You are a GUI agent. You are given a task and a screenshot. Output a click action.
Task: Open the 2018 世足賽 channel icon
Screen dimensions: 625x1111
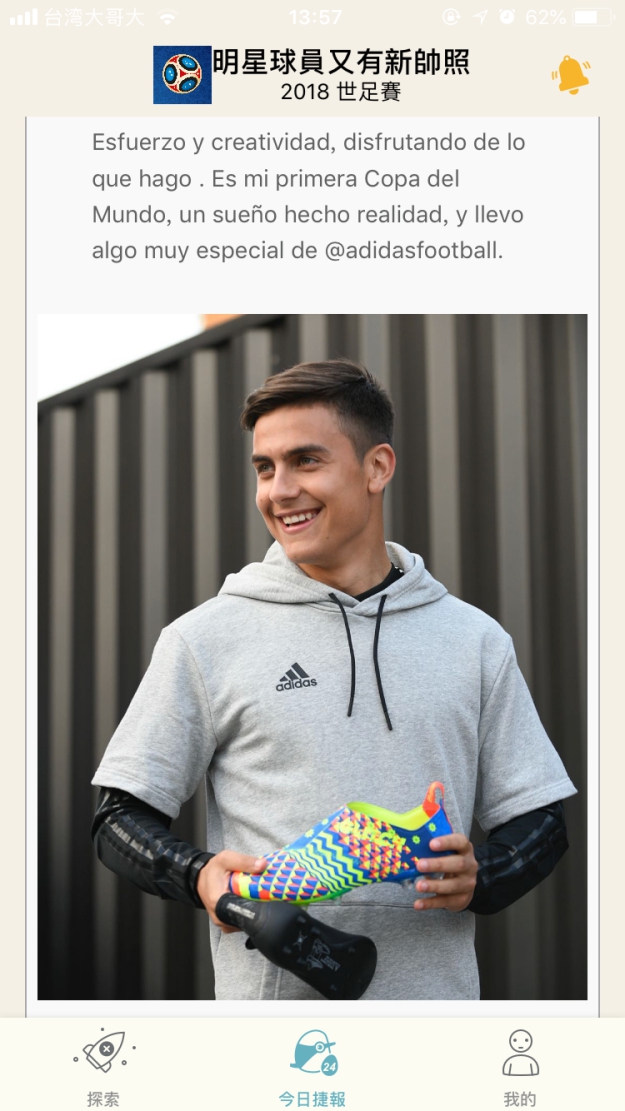(182, 75)
